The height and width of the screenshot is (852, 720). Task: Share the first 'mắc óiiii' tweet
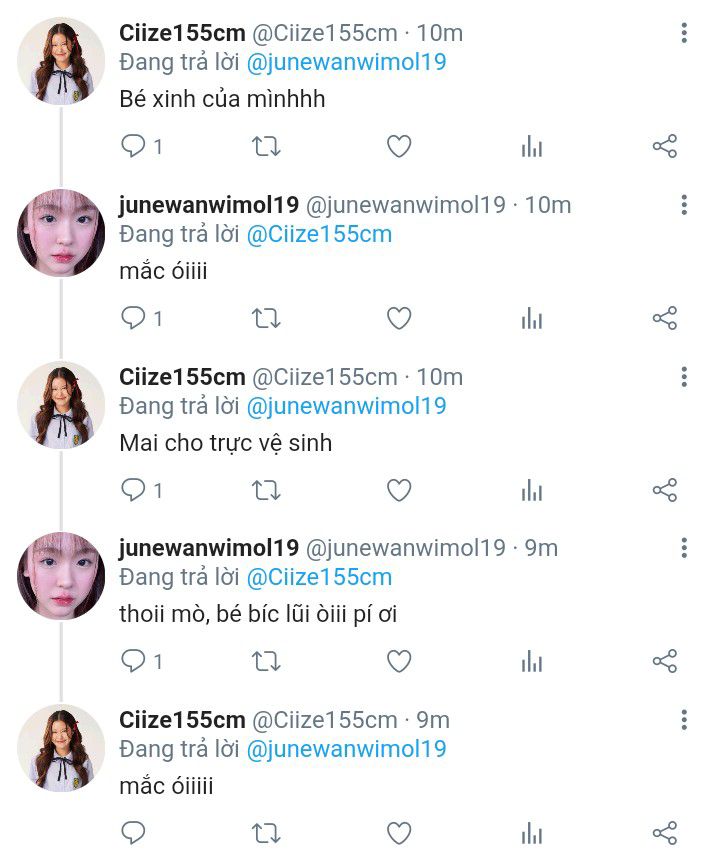coord(665,318)
